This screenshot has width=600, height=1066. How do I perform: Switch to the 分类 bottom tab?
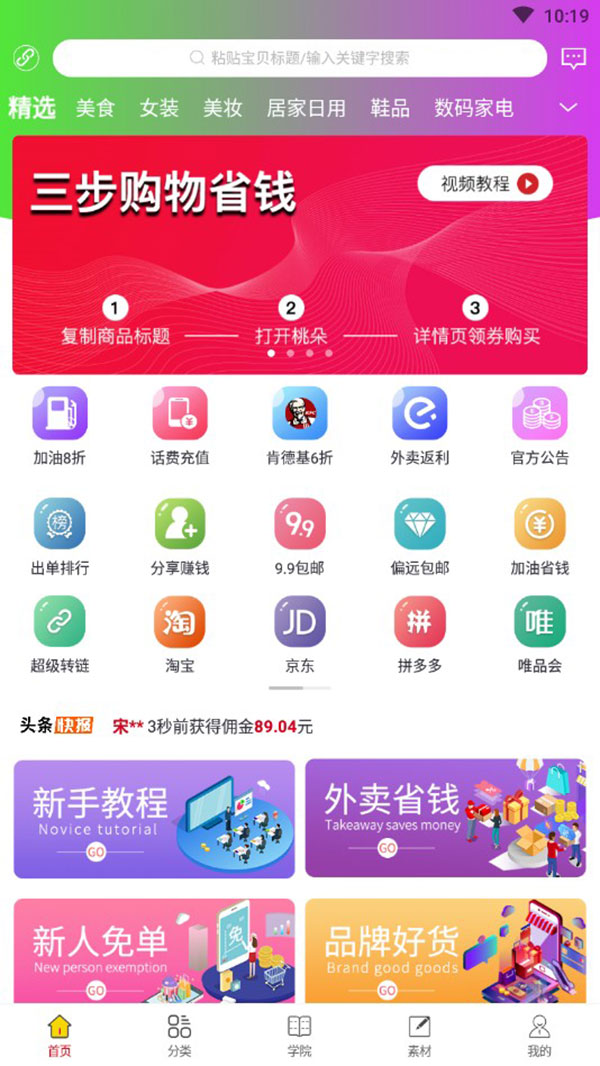point(180,1035)
